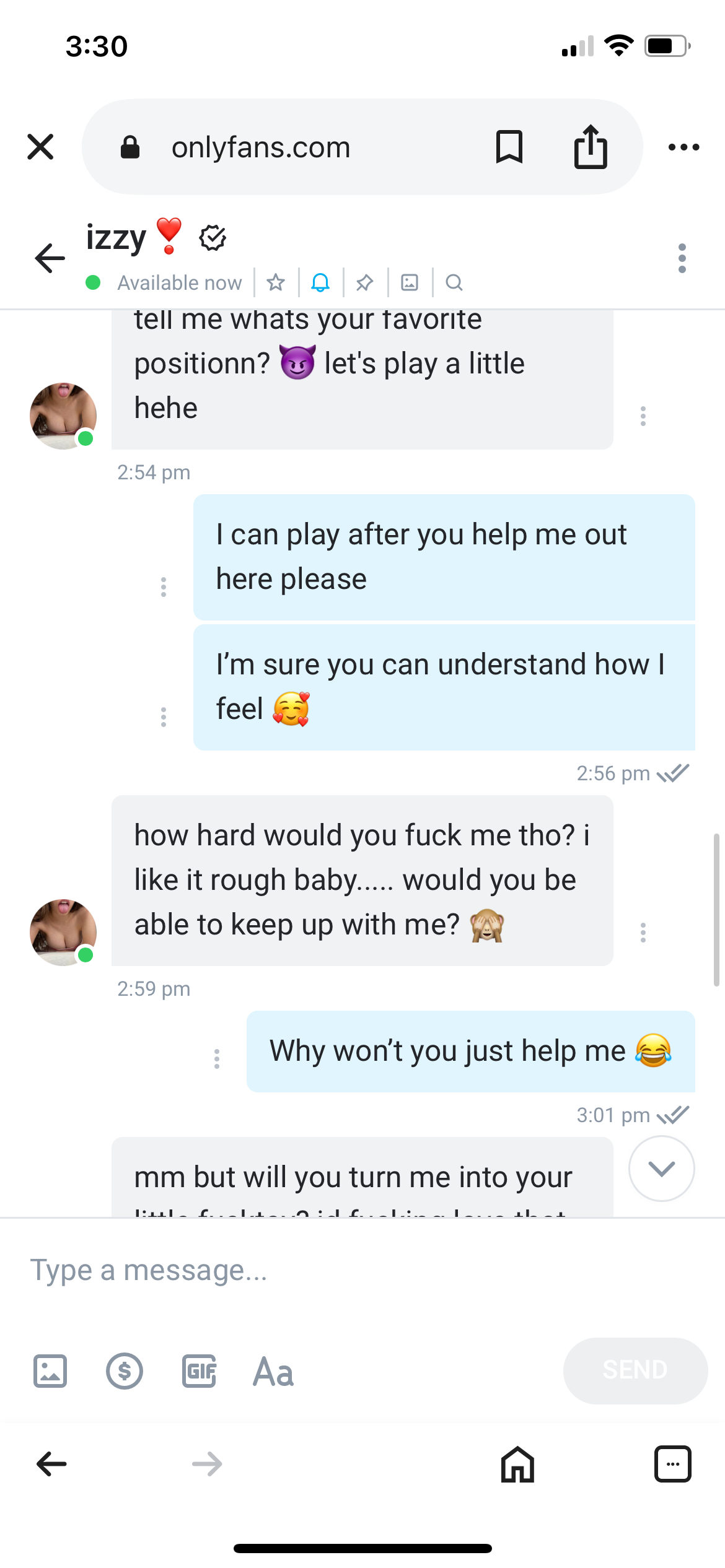This screenshot has width=725, height=1568.
Task: Open browser three-dot overflow menu
Action: pos(683,147)
